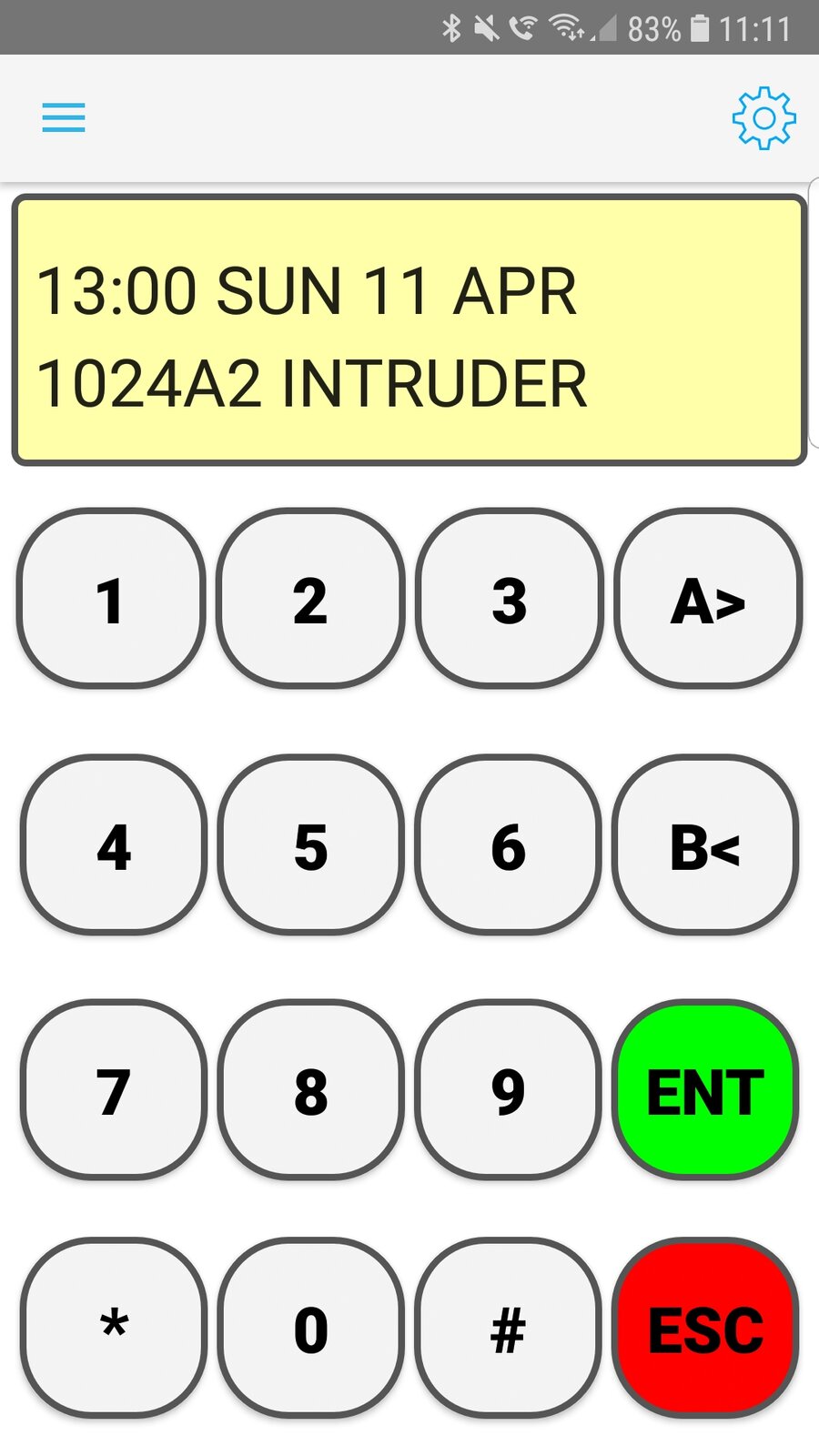
Task: Enter digit 8 on the keypad
Action: click(310, 1090)
